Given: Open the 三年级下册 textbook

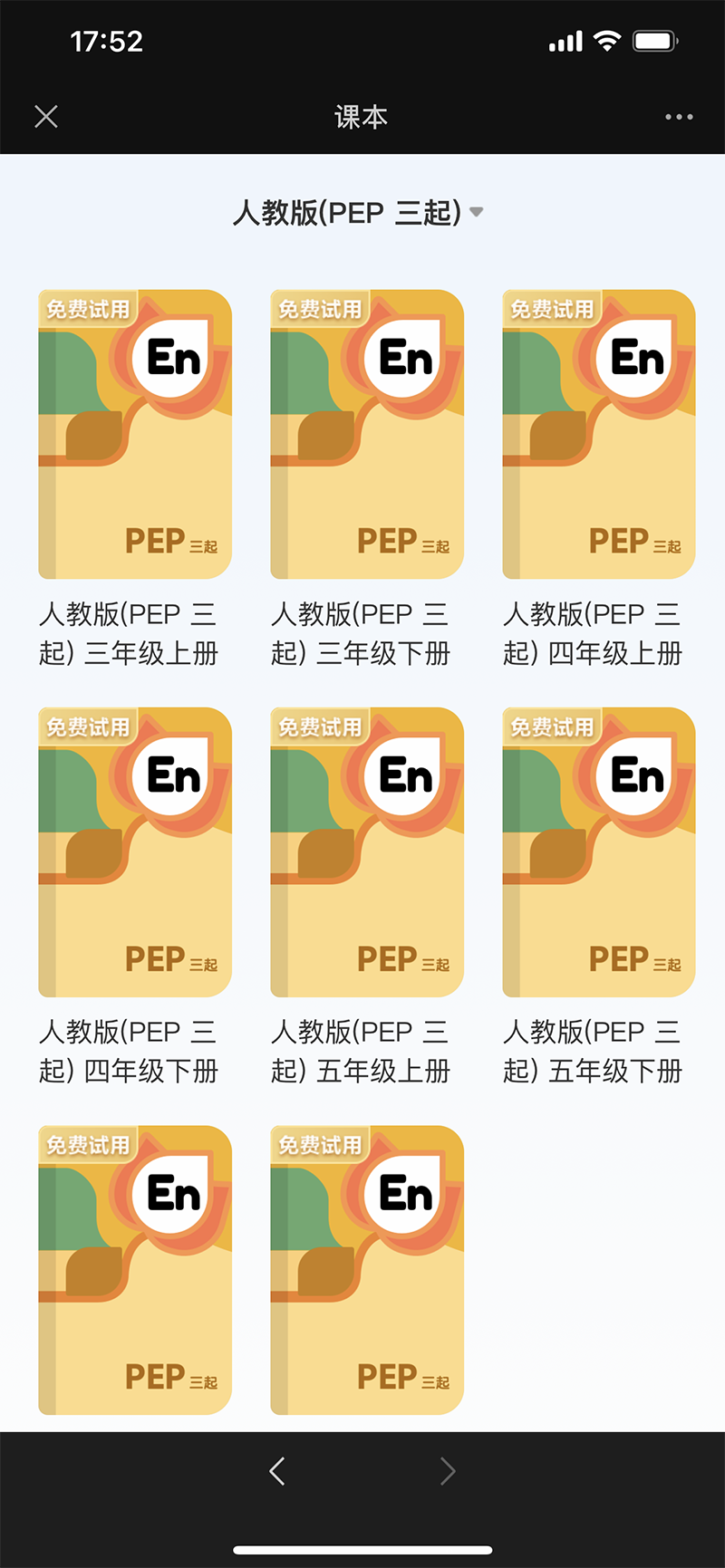Looking at the screenshot, I should tap(367, 435).
